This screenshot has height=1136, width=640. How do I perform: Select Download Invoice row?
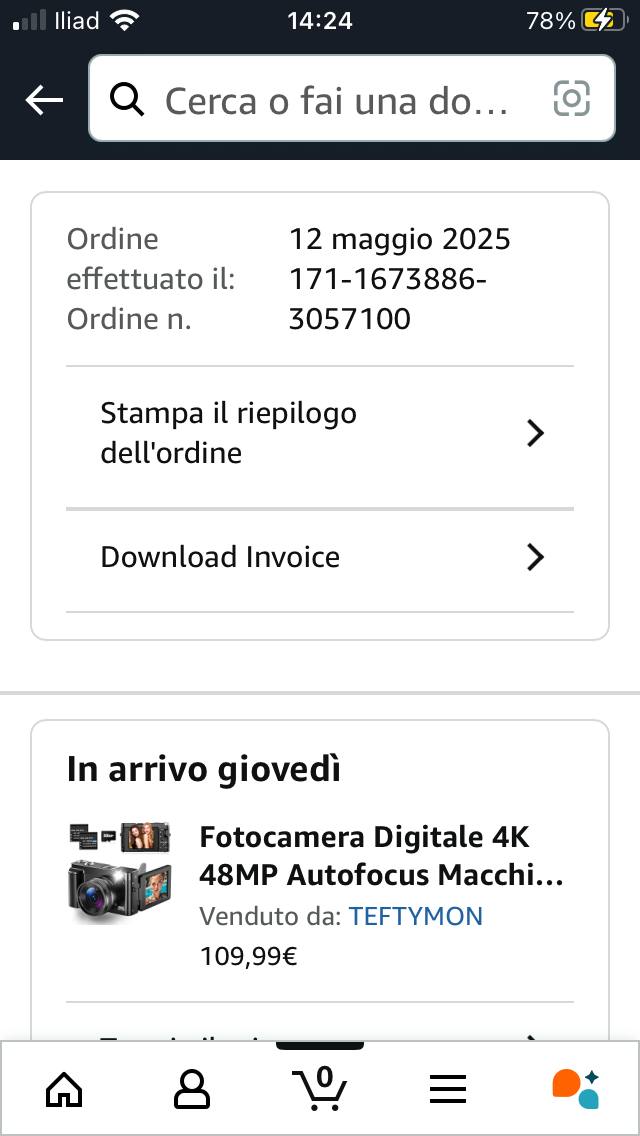click(320, 557)
